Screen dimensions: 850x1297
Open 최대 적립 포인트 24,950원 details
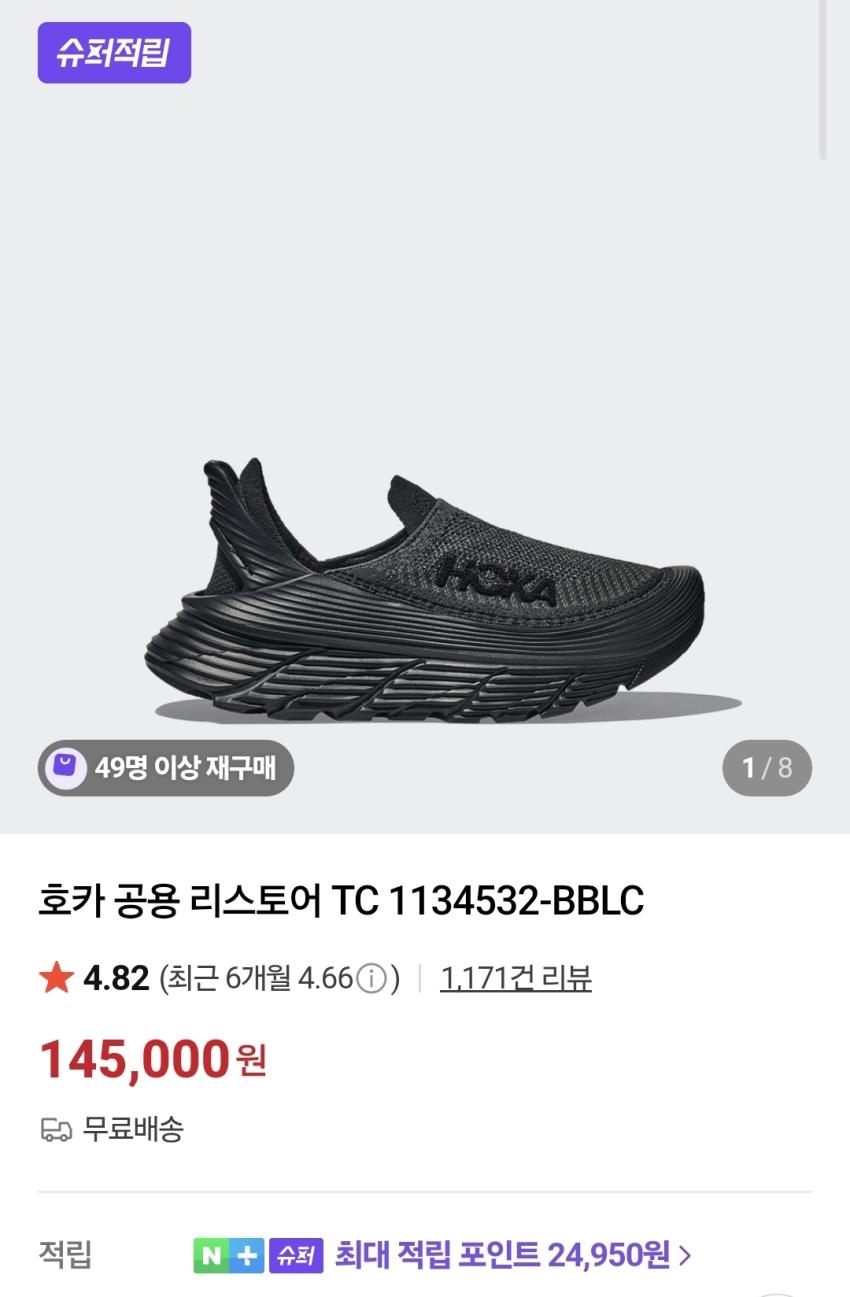coord(512,1254)
